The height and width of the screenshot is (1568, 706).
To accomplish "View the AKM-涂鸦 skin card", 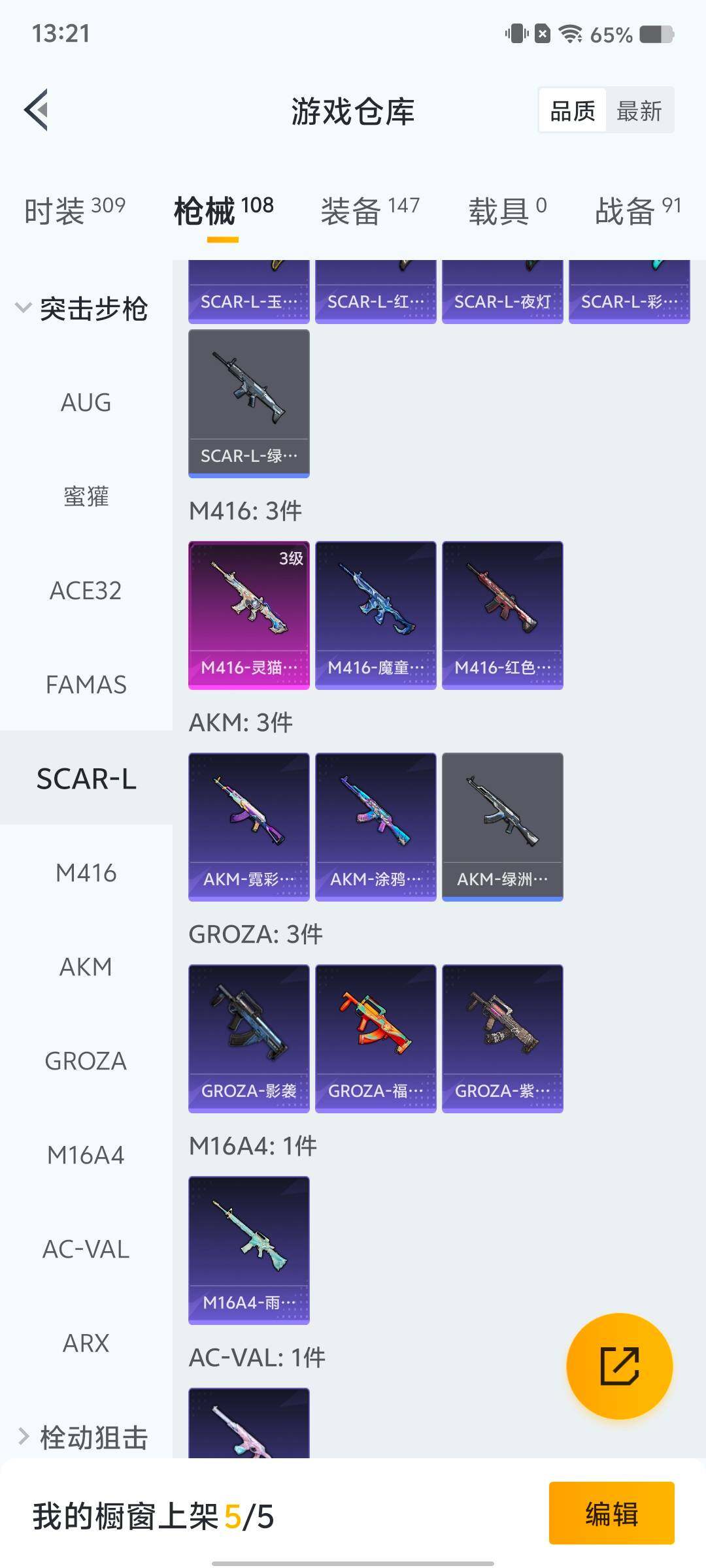I will tap(375, 826).
